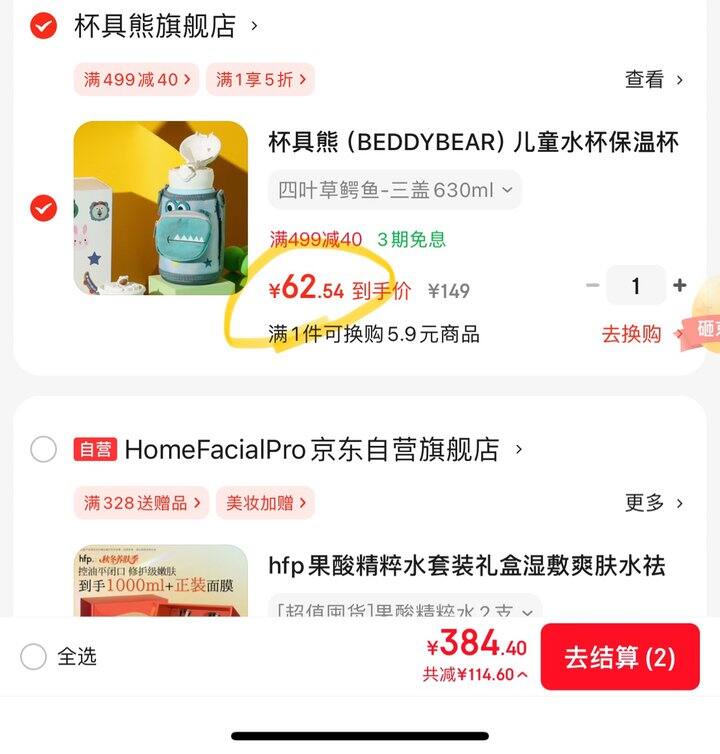The image size is (720, 754).
Task: Change the 四叶草鳄鱼-三盖 630ml variant
Action: 394,190
